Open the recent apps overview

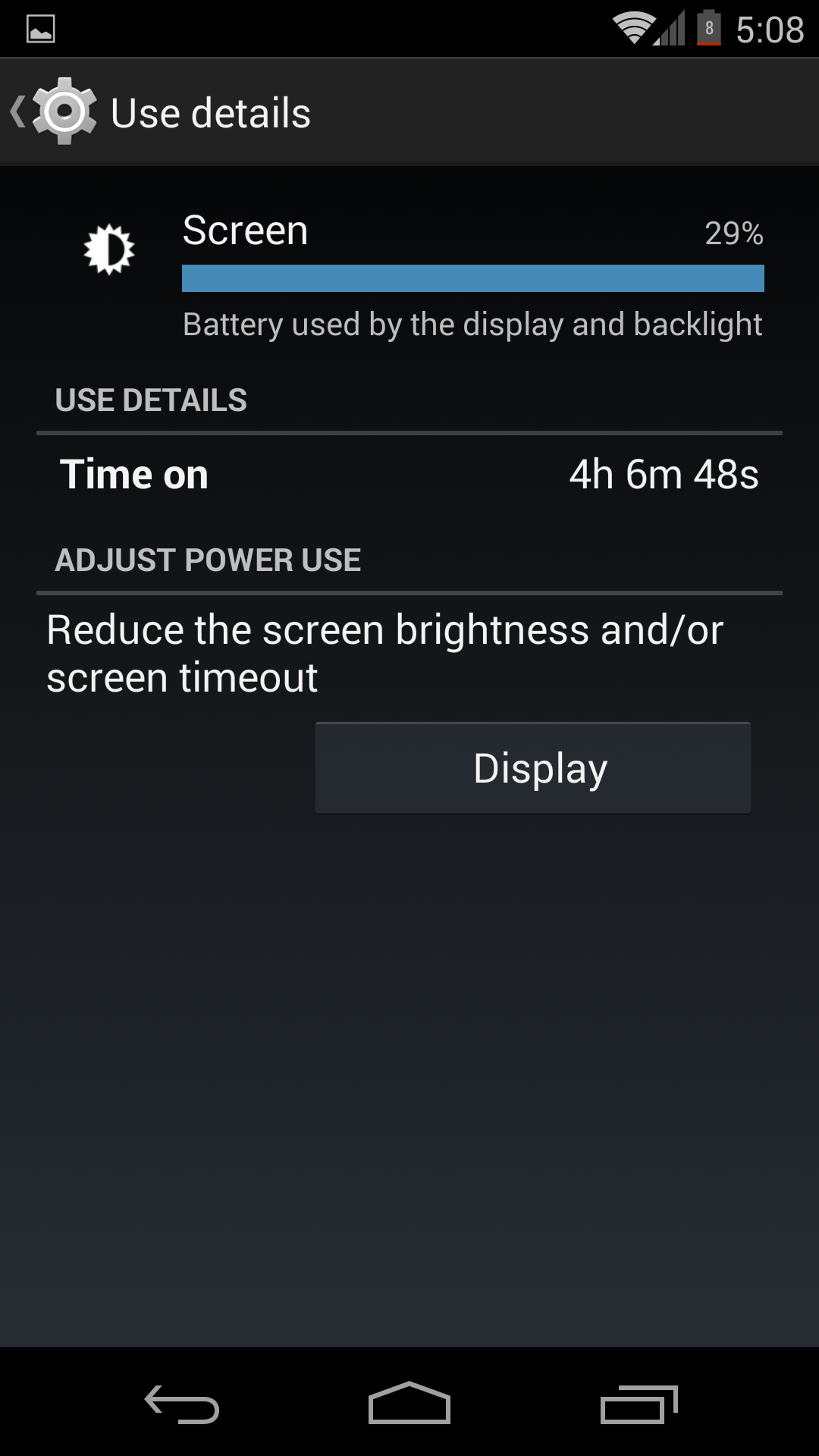click(638, 1404)
